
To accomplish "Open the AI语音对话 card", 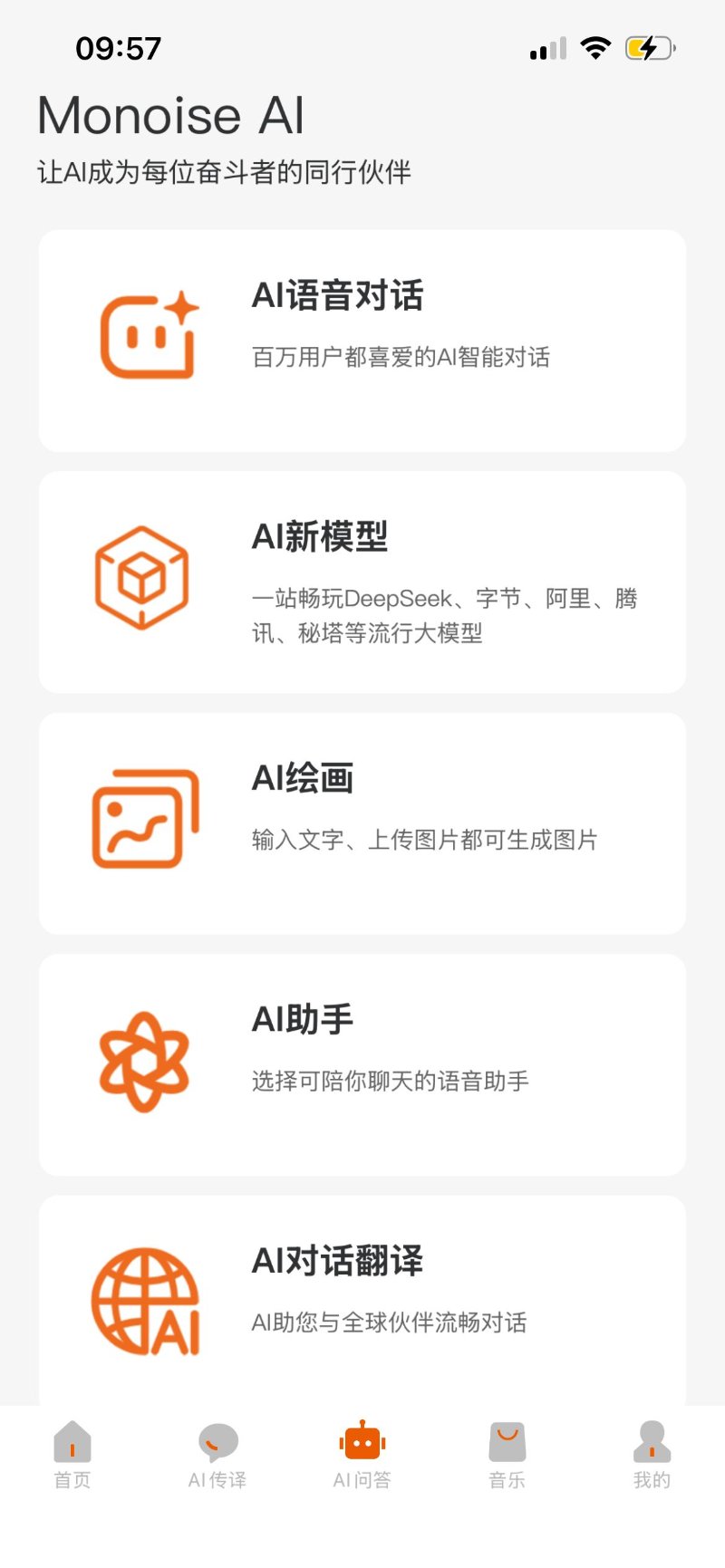I will click(x=362, y=341).
